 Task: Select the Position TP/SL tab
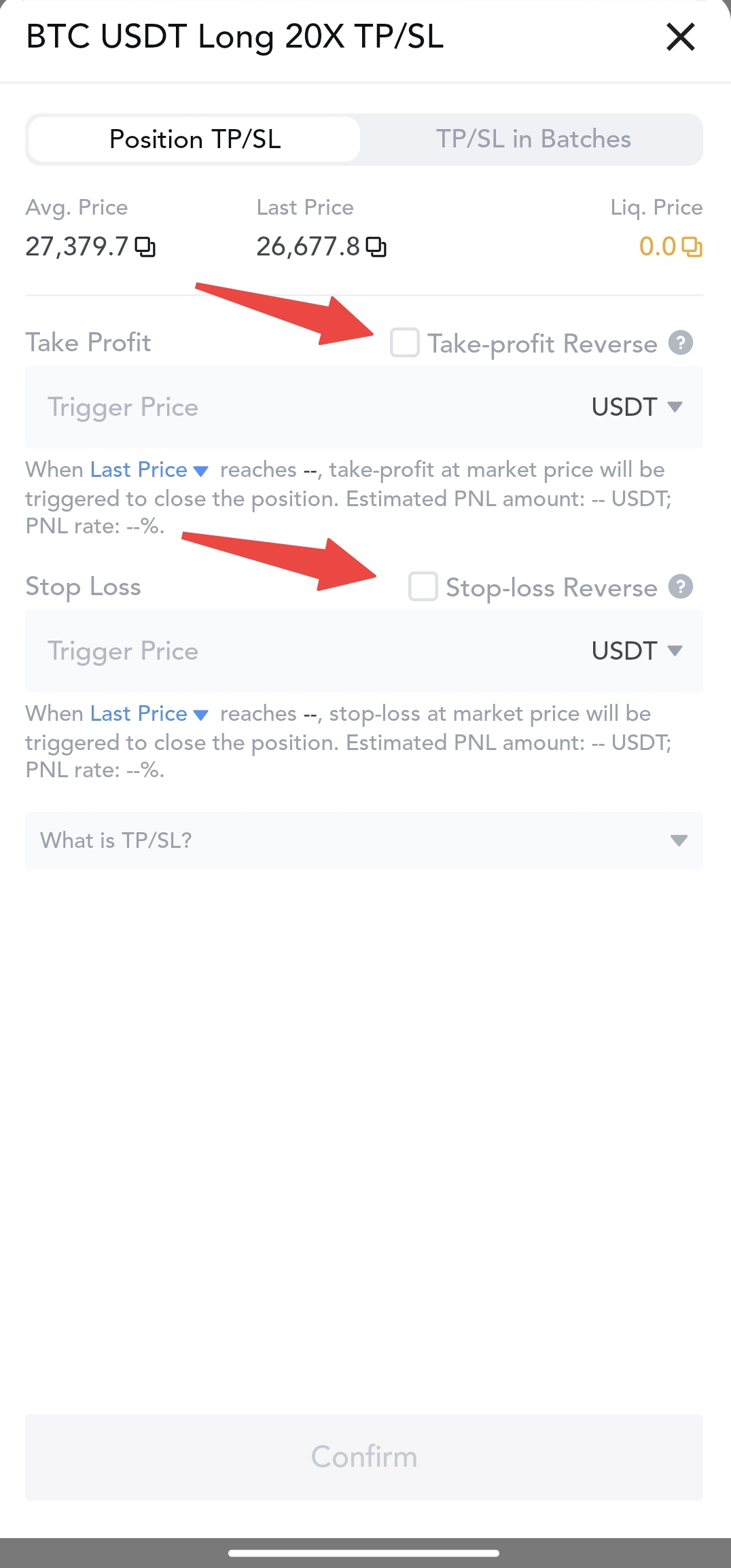195,139
